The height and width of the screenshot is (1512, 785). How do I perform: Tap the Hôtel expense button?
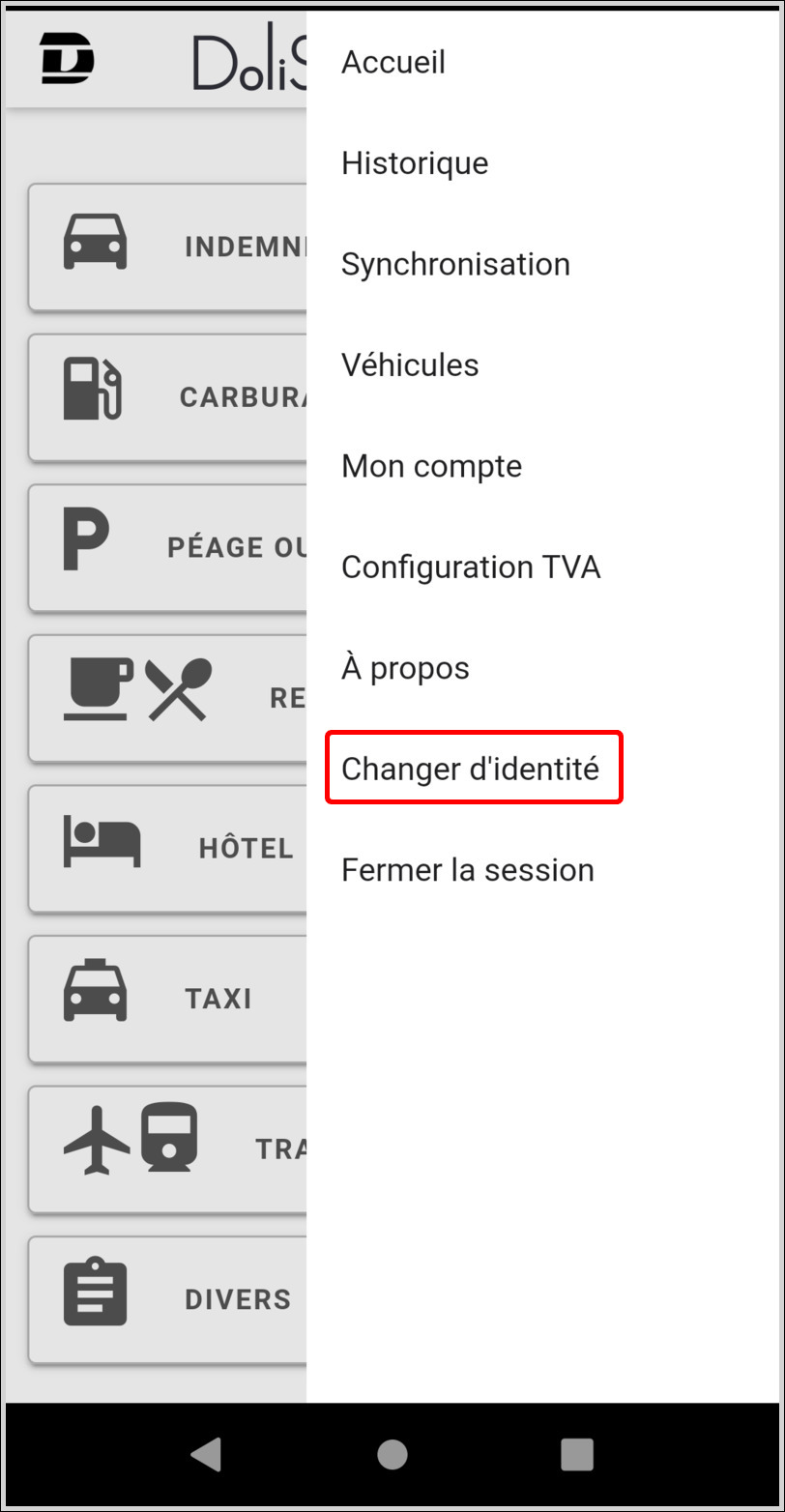coord(168,848)
